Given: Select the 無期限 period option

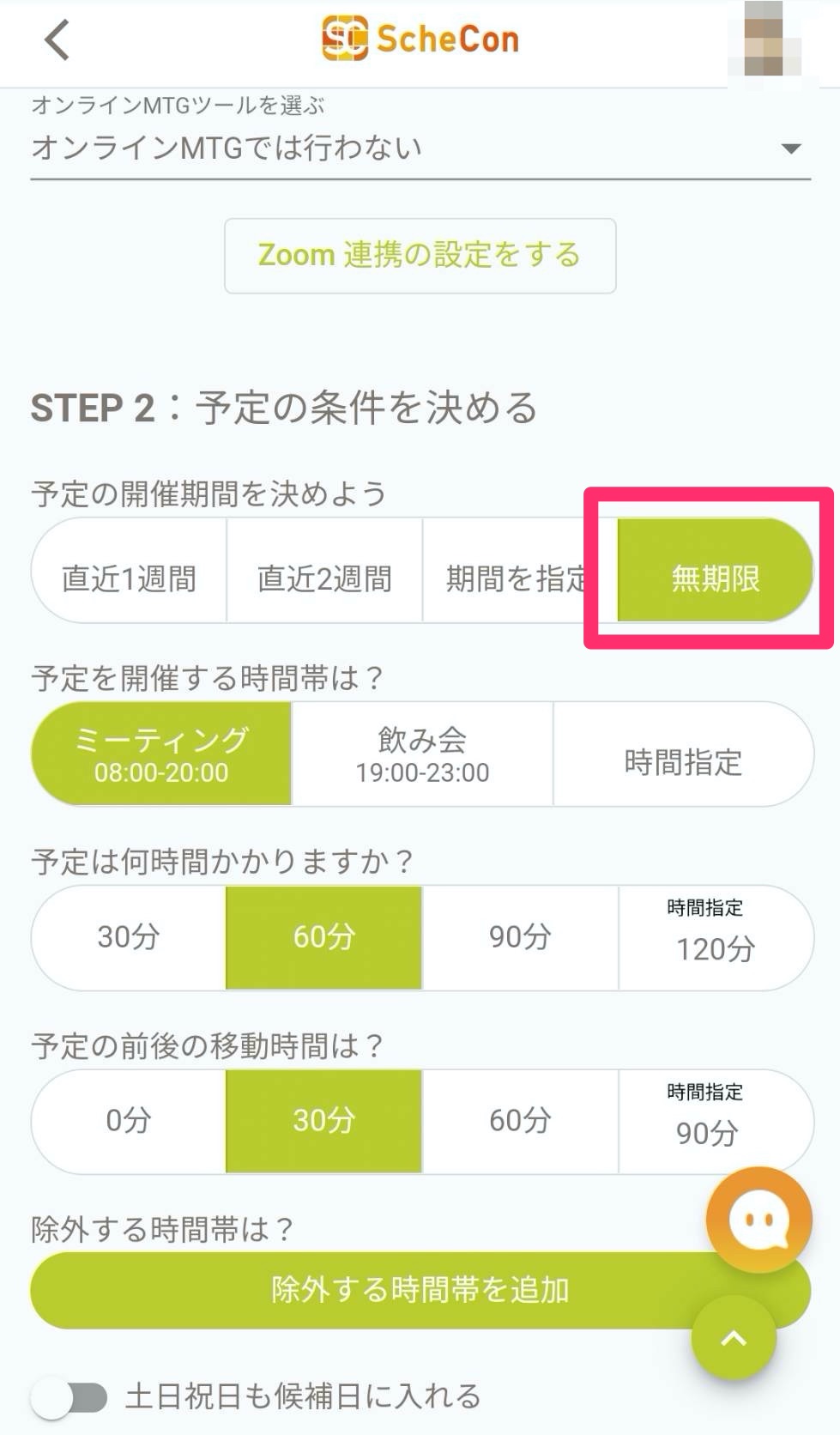Looking at the screenshot, I should tap(716, 578).
